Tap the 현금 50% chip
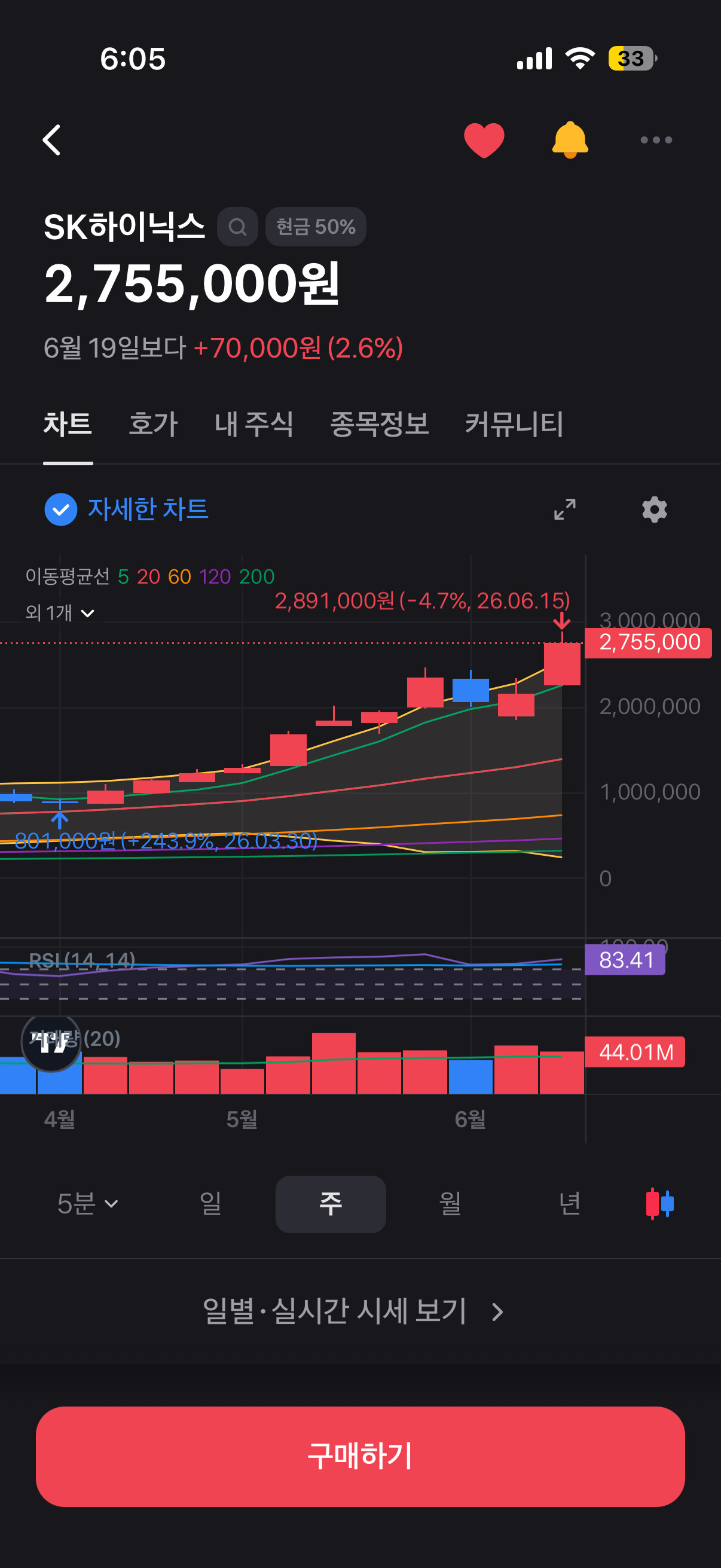The width and height of the screenshot is (721, 1568). click(x=316, y=227)
